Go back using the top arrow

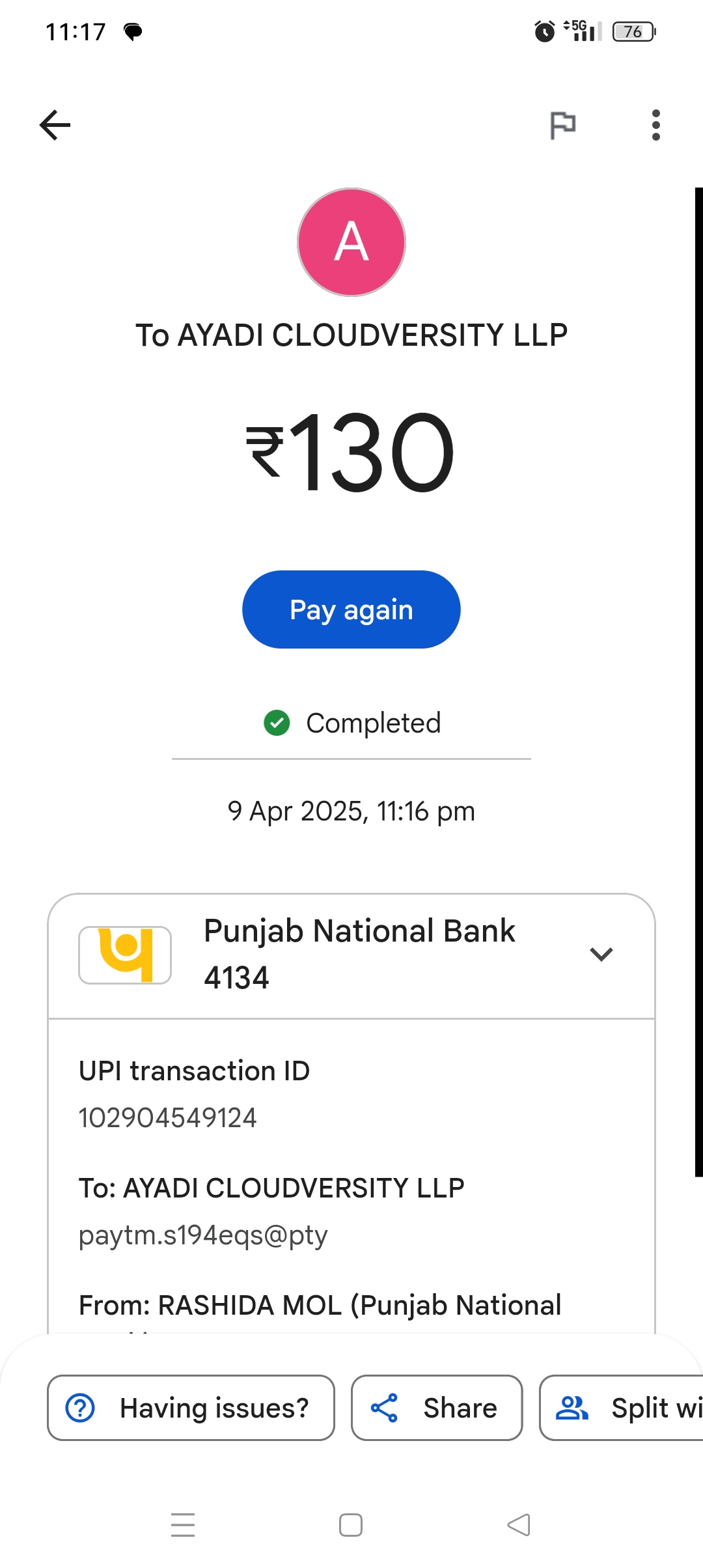point(55,125)
